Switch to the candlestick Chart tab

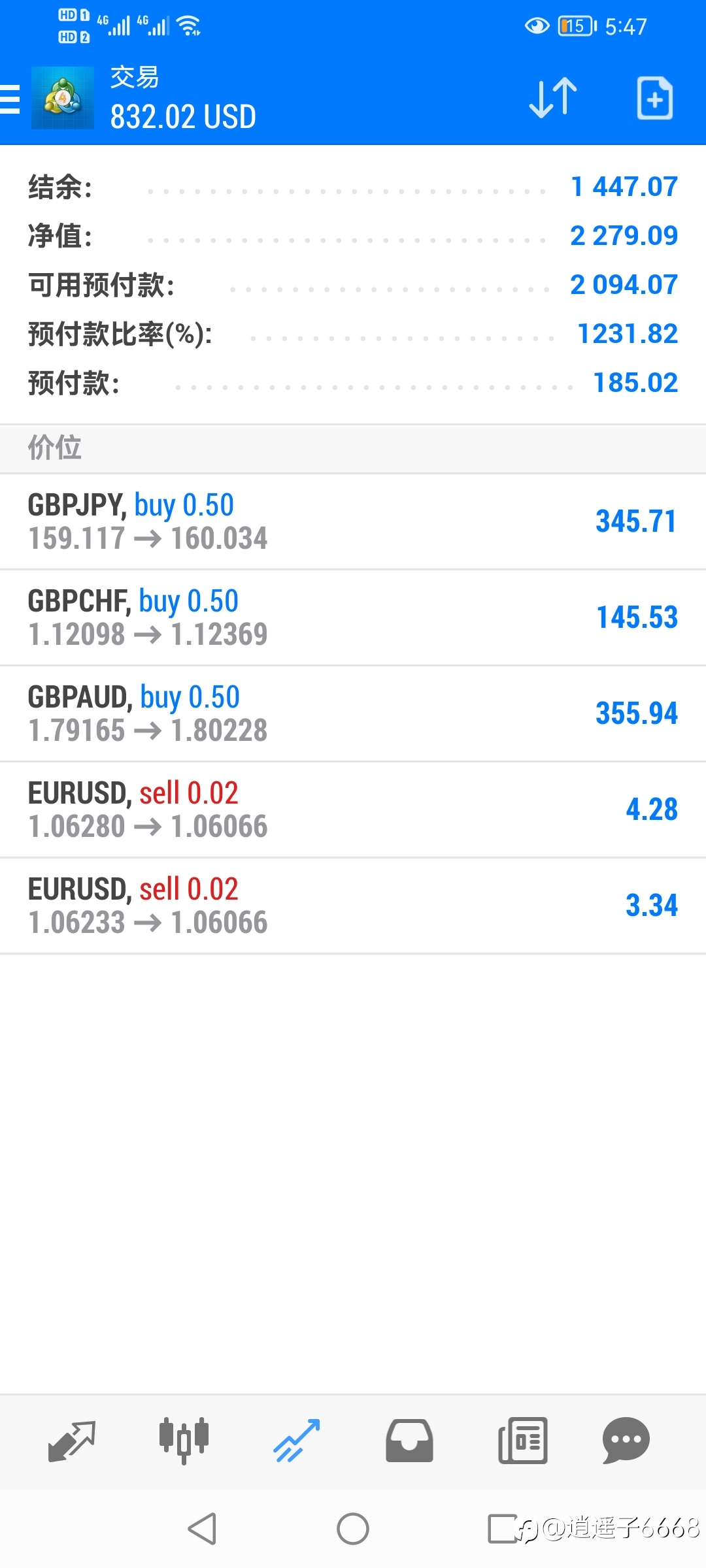184,1441
